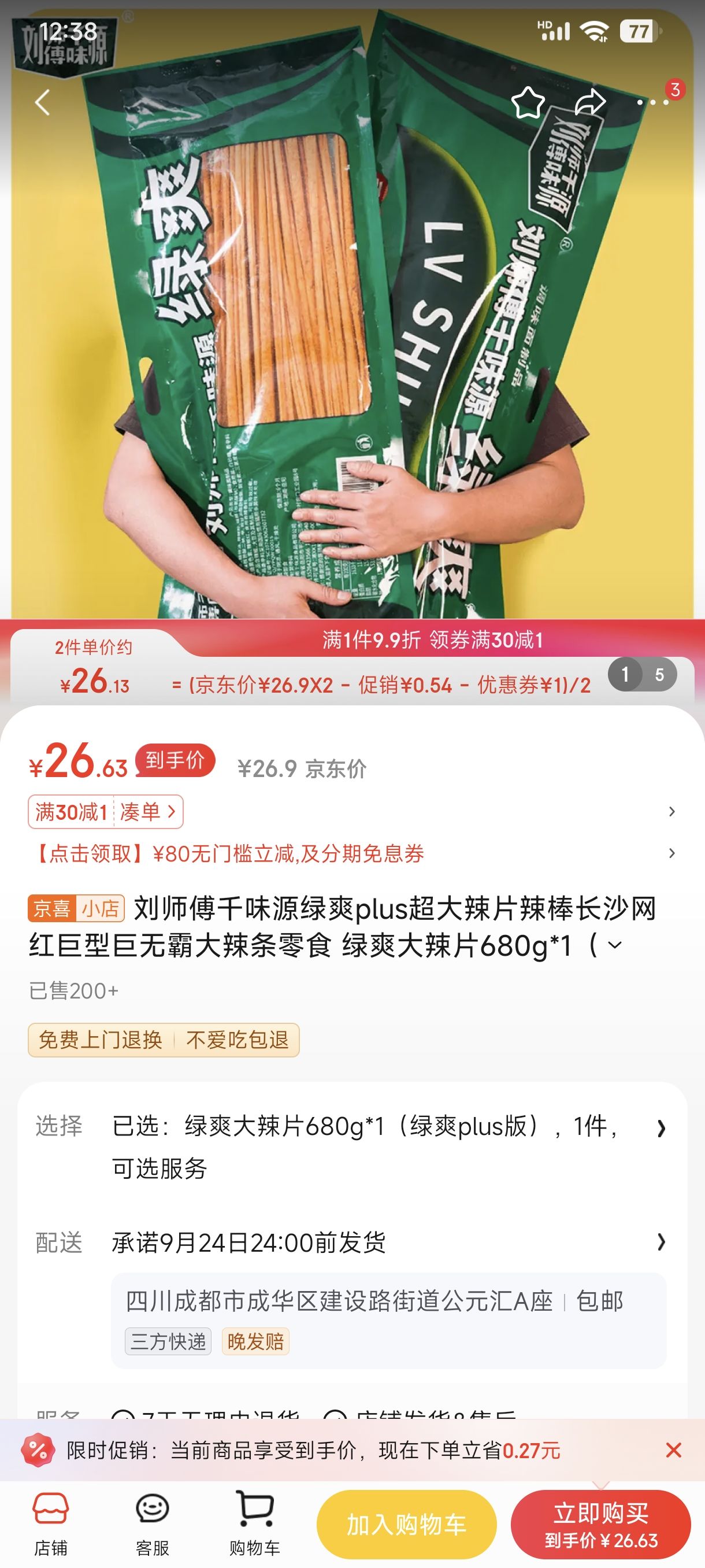Go back to the previous page
705x1568 pixels.
click(x=42, y=102)
